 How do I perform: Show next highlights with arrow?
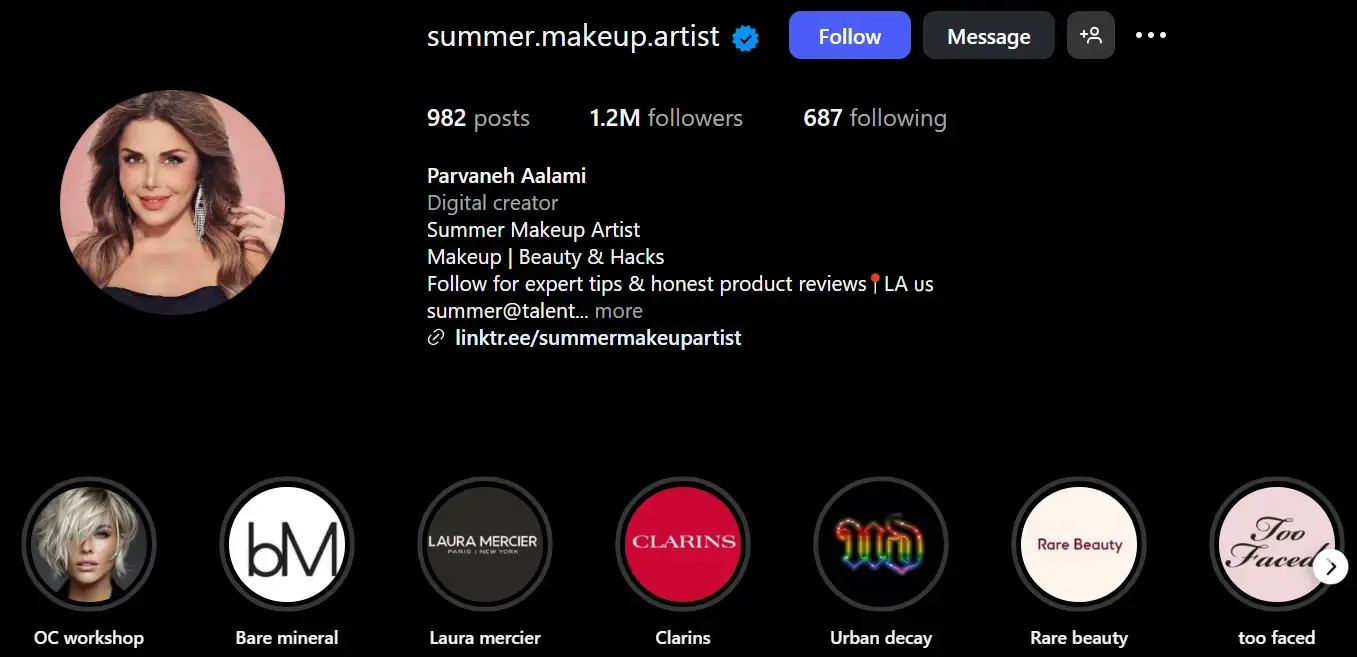[x=1330, y=567]
